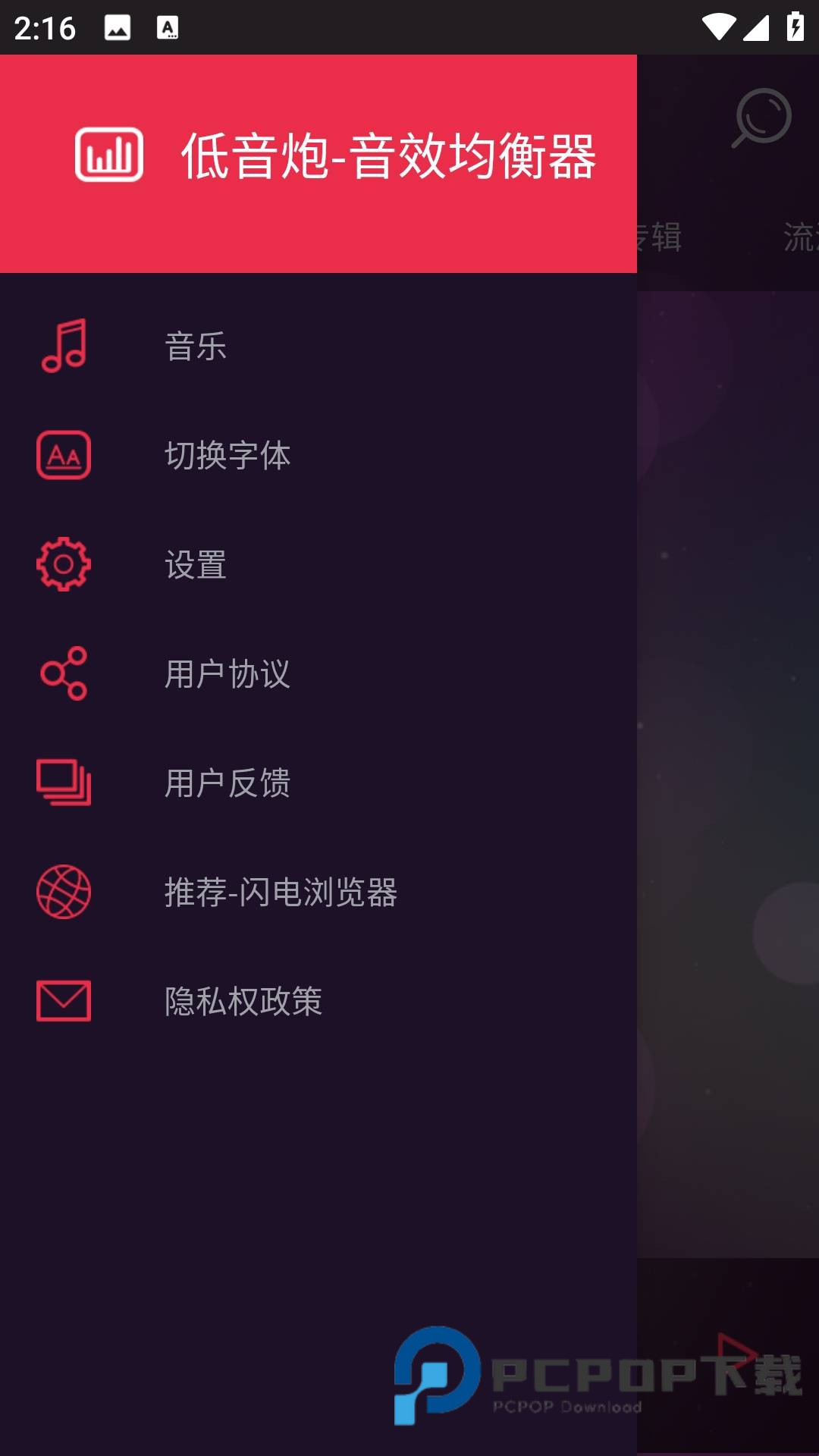This screenshot has height=1456, width=819.
Task: Open the 音乐 menu entry
Action: [x=196, y=346]
